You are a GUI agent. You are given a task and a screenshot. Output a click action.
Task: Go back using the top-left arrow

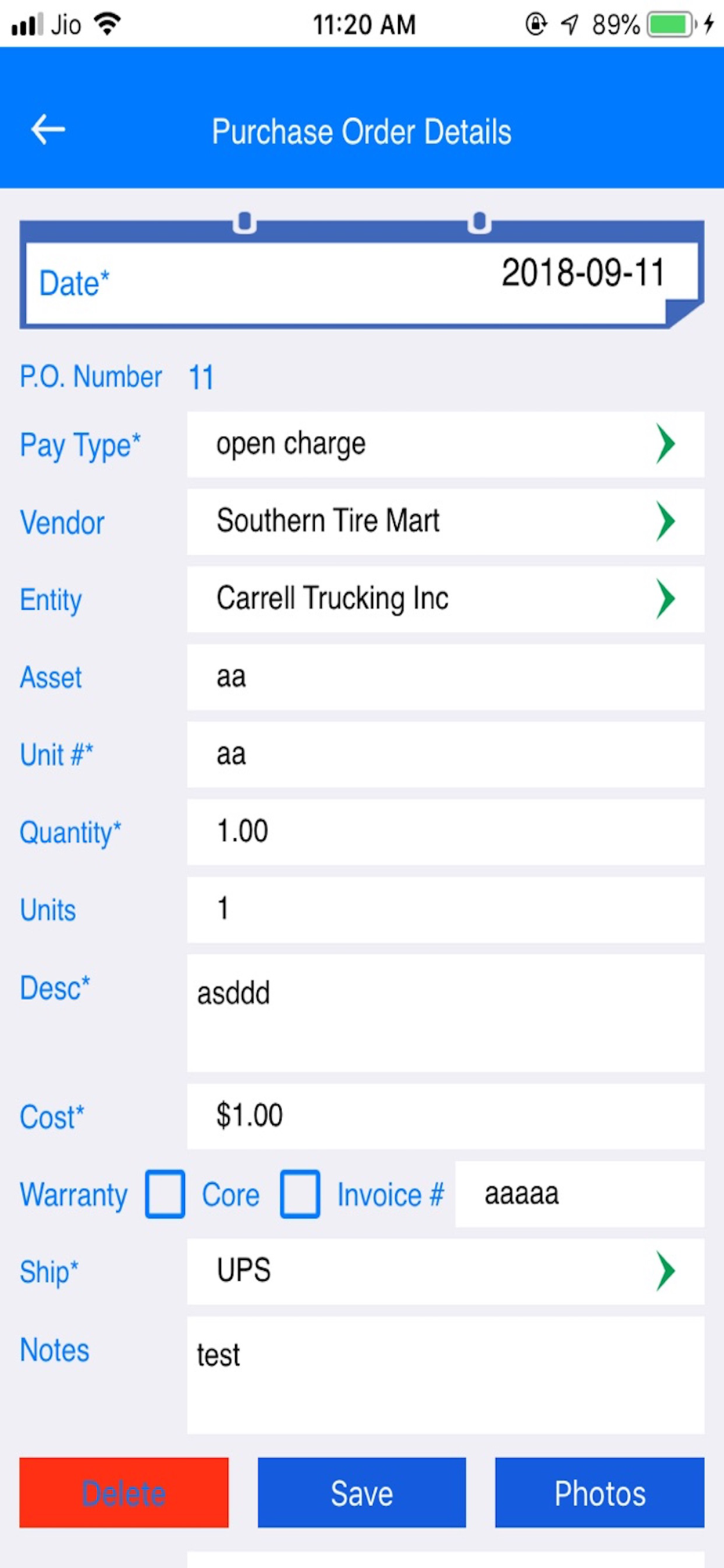[48, 129]
